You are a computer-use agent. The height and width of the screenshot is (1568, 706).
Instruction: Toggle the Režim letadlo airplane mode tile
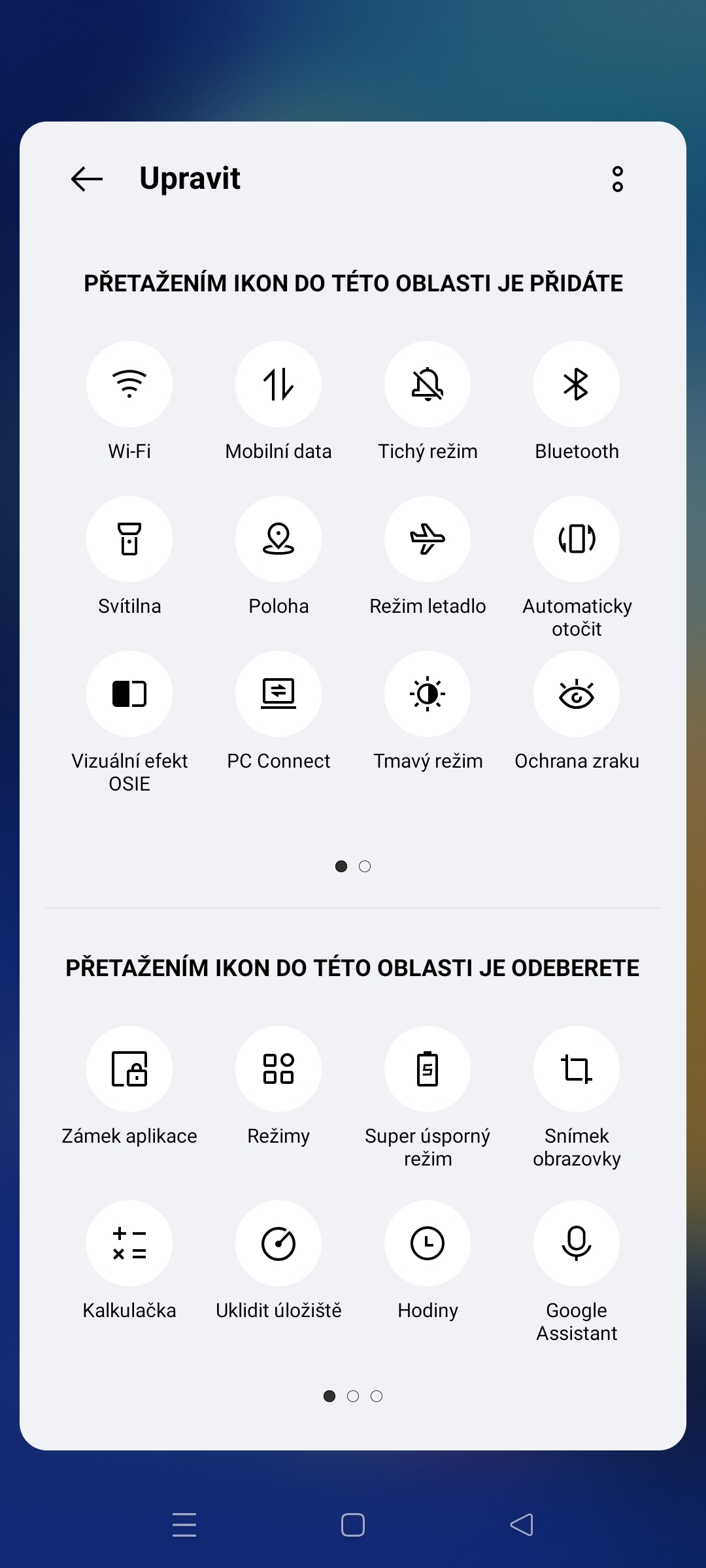tap(428, 539)
